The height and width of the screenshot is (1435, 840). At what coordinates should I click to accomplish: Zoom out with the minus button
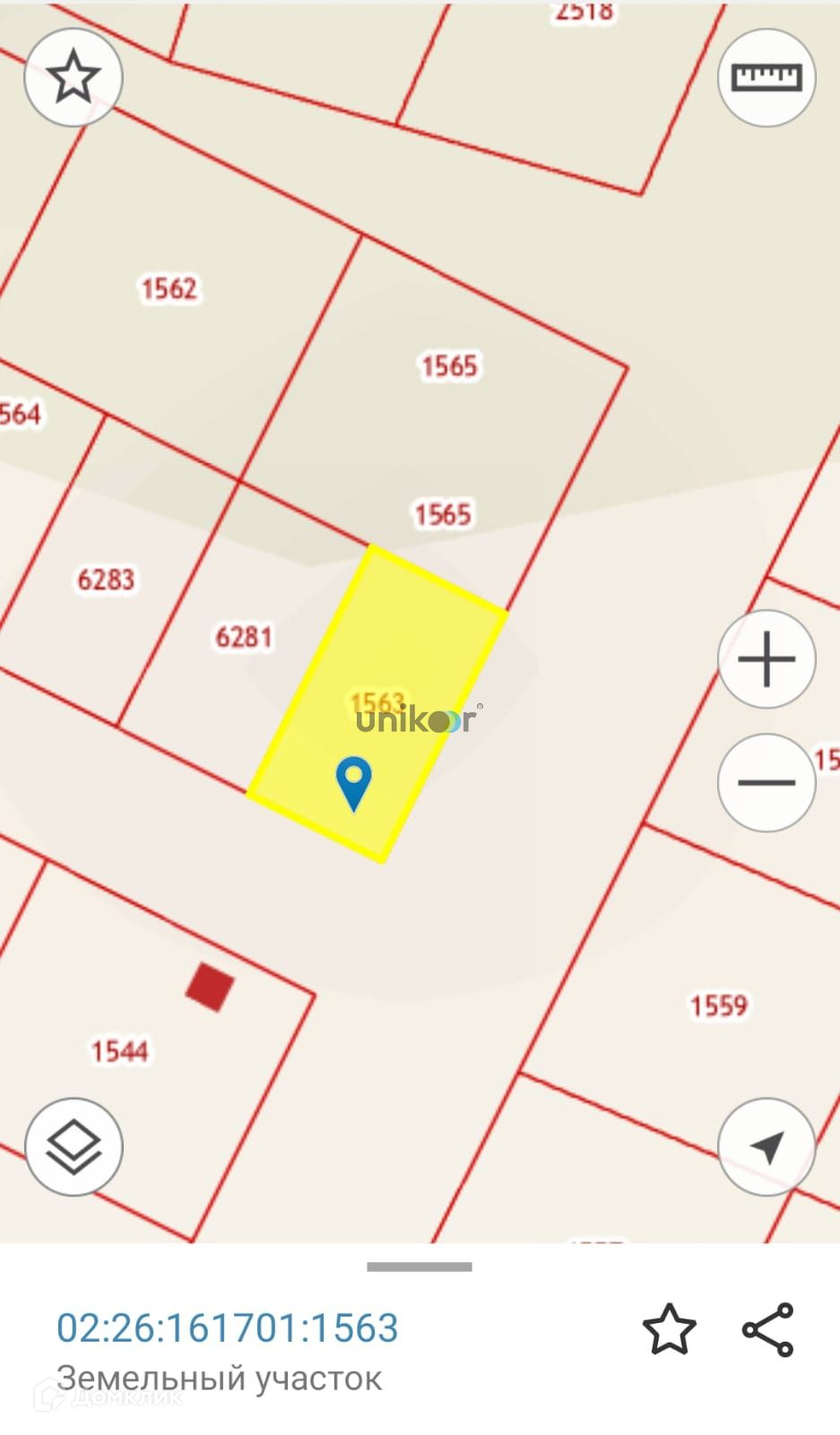[766, 782]
